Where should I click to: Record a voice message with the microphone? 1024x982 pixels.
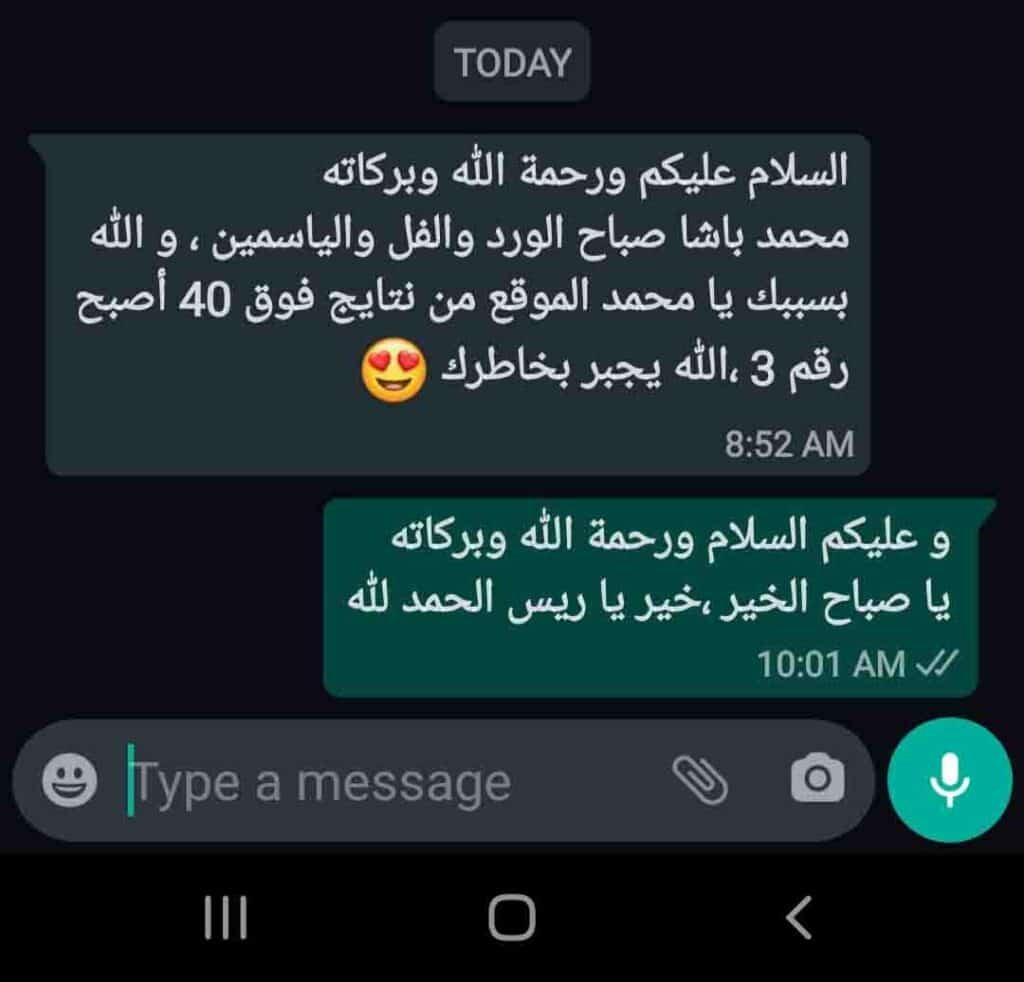click(x=950, y=780)
